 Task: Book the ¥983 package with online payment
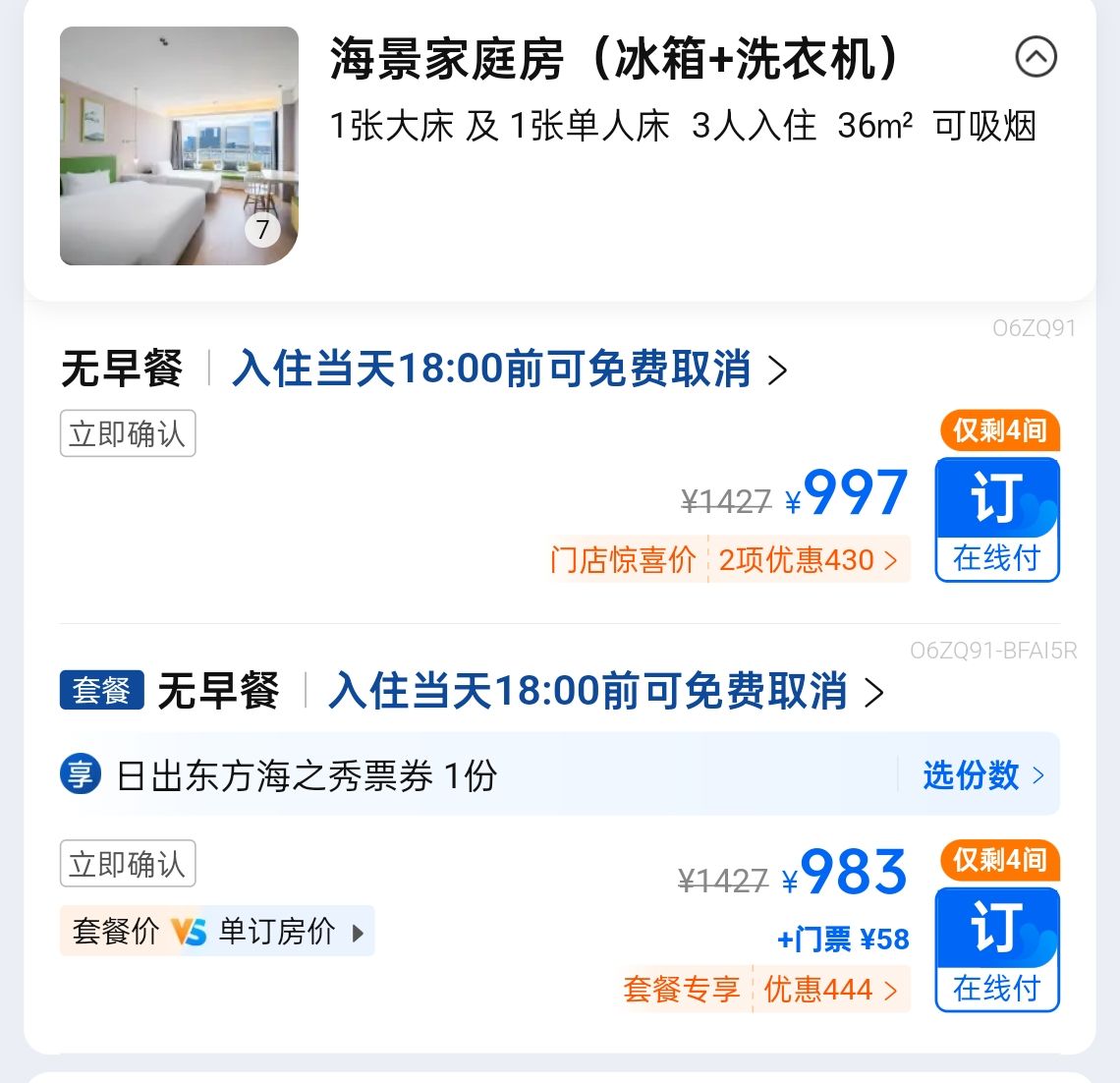[996, 949]
